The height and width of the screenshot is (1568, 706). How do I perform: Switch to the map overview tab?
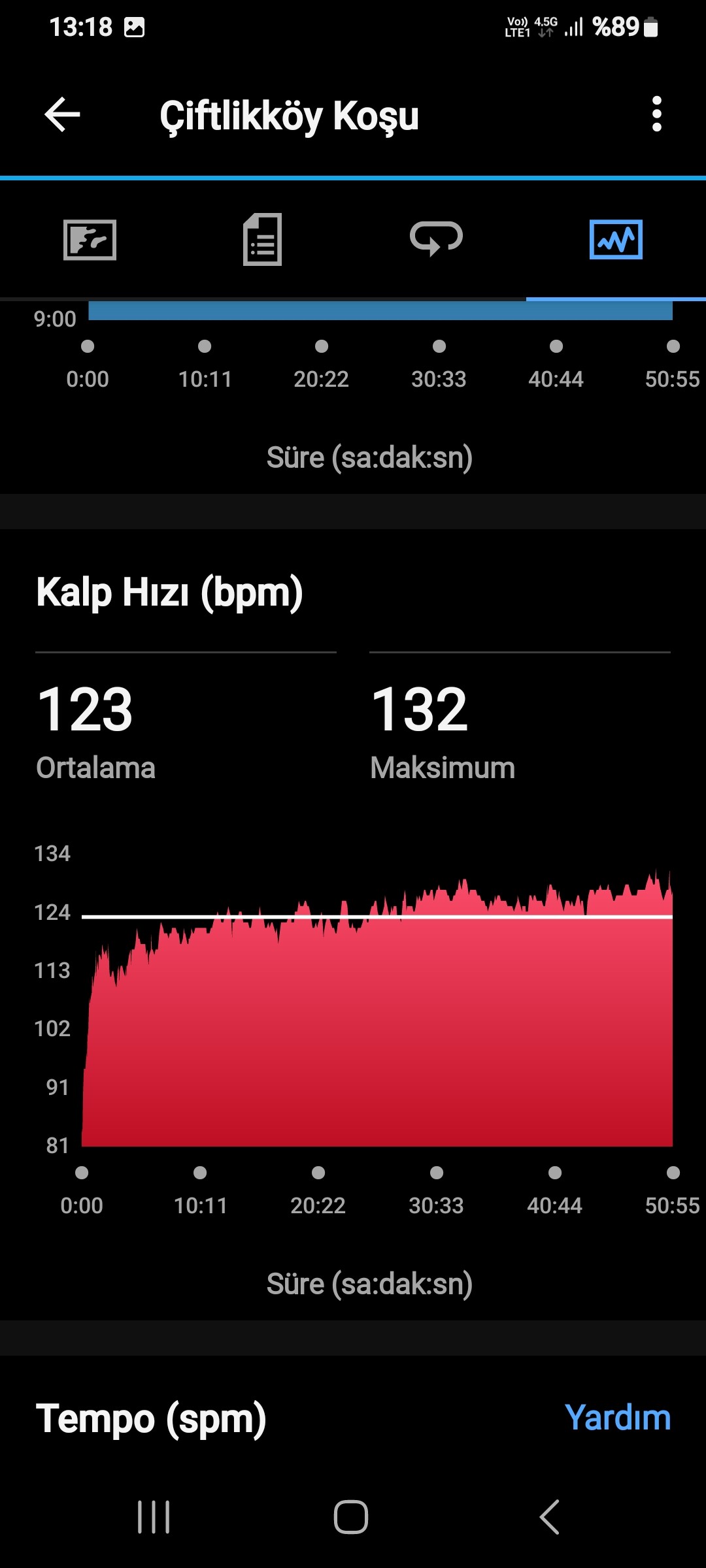tap(90, 240)
